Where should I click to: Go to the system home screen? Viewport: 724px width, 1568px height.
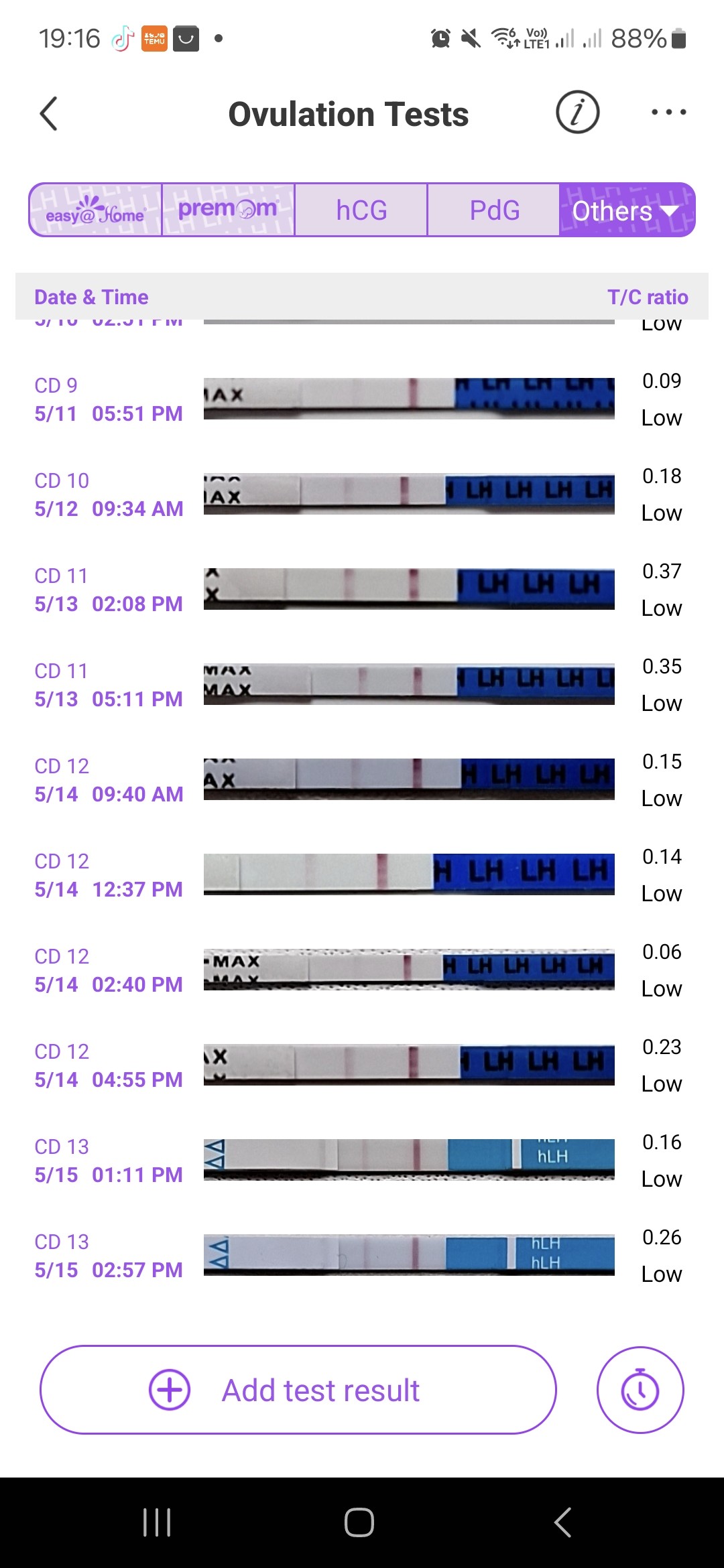(359, 1522)
